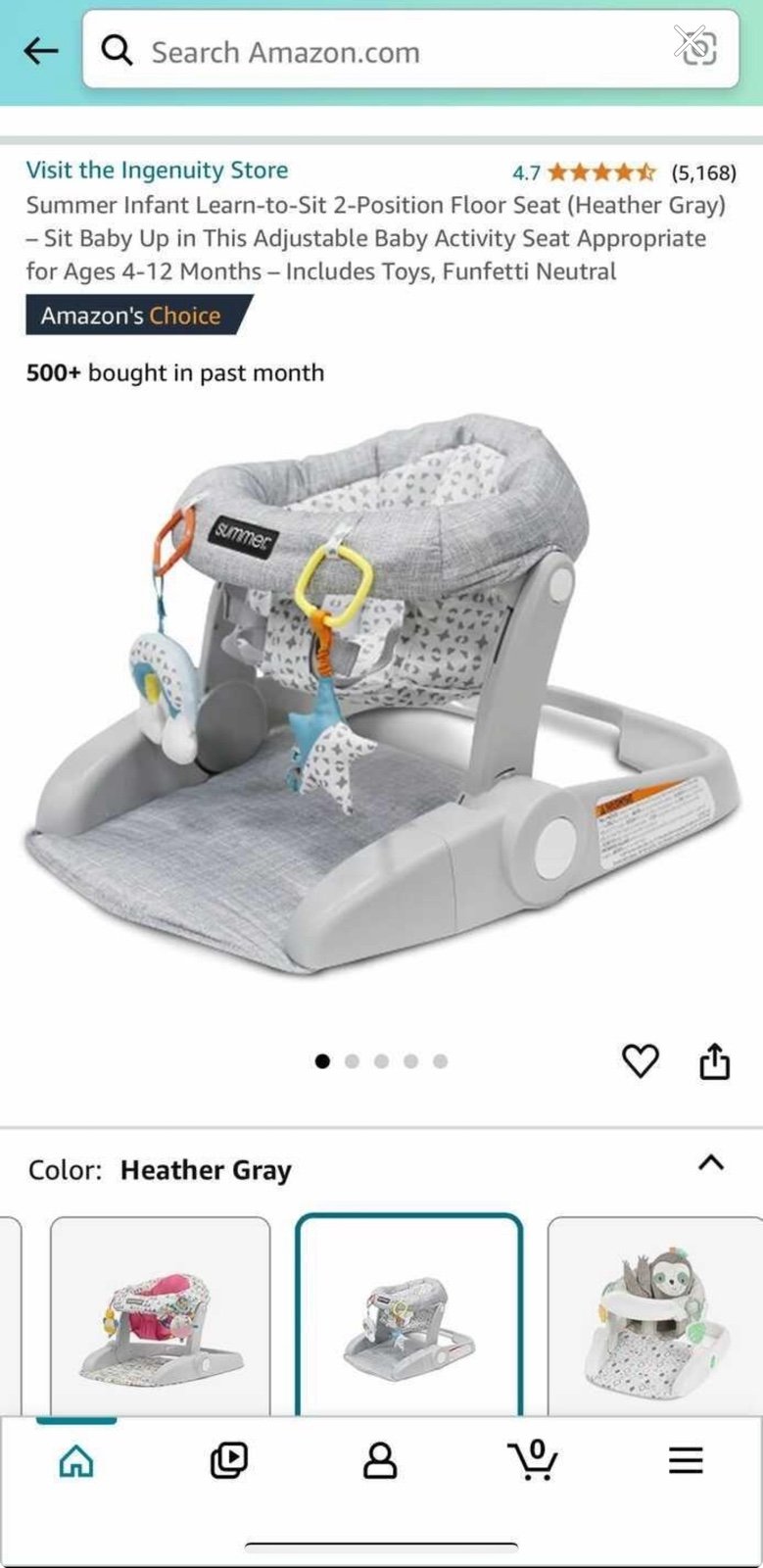The image size is (763, 1568).
Task: Go back with the arrow icon
Action: tap(41, 51)
